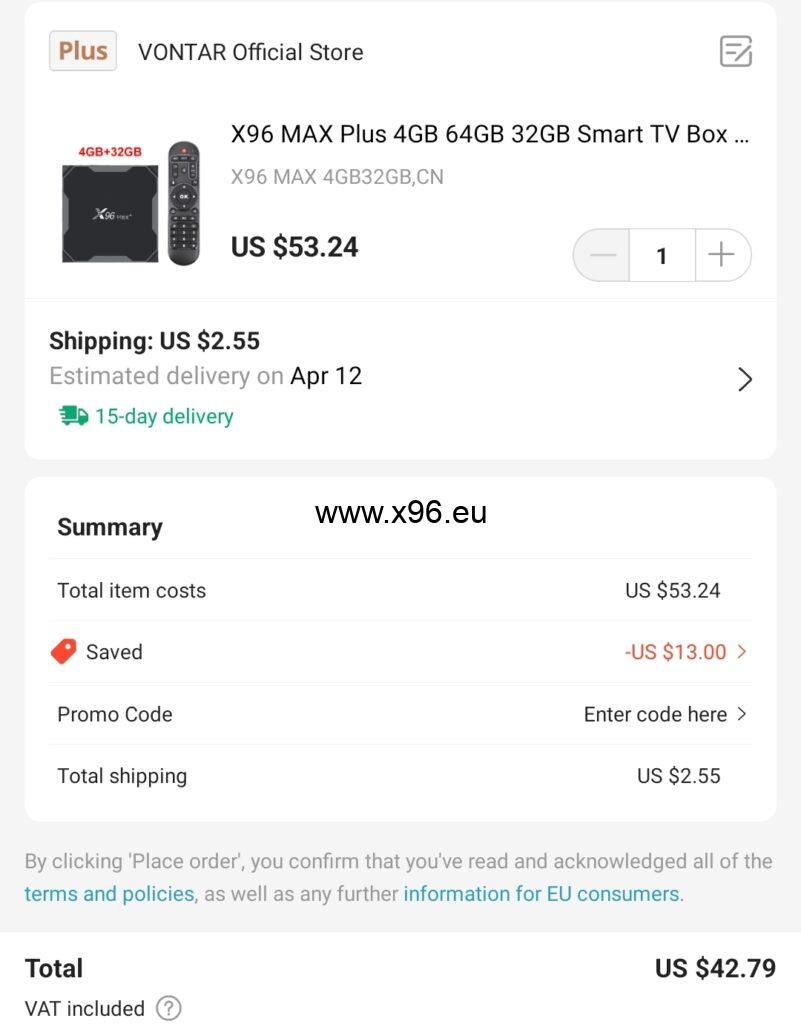Viewport: 801px width, 1024px height.
Task: Increase item quantity with plus button
Action: [721, 255]
